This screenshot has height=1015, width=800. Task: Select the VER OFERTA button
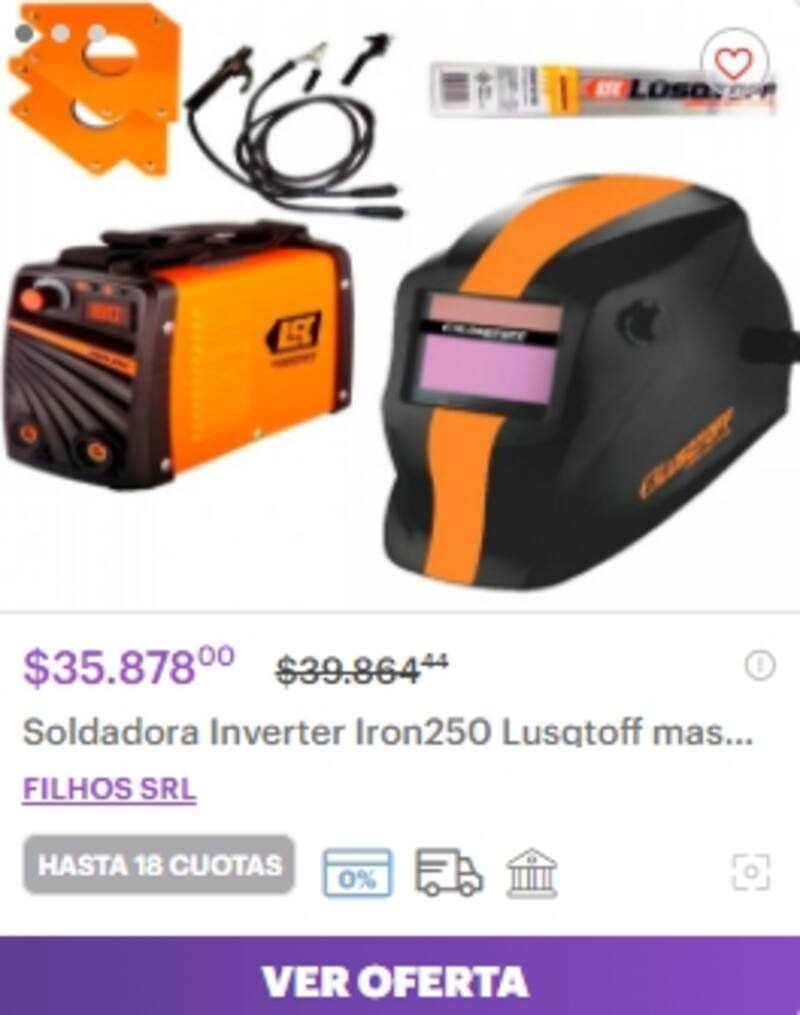pos(400,978)
